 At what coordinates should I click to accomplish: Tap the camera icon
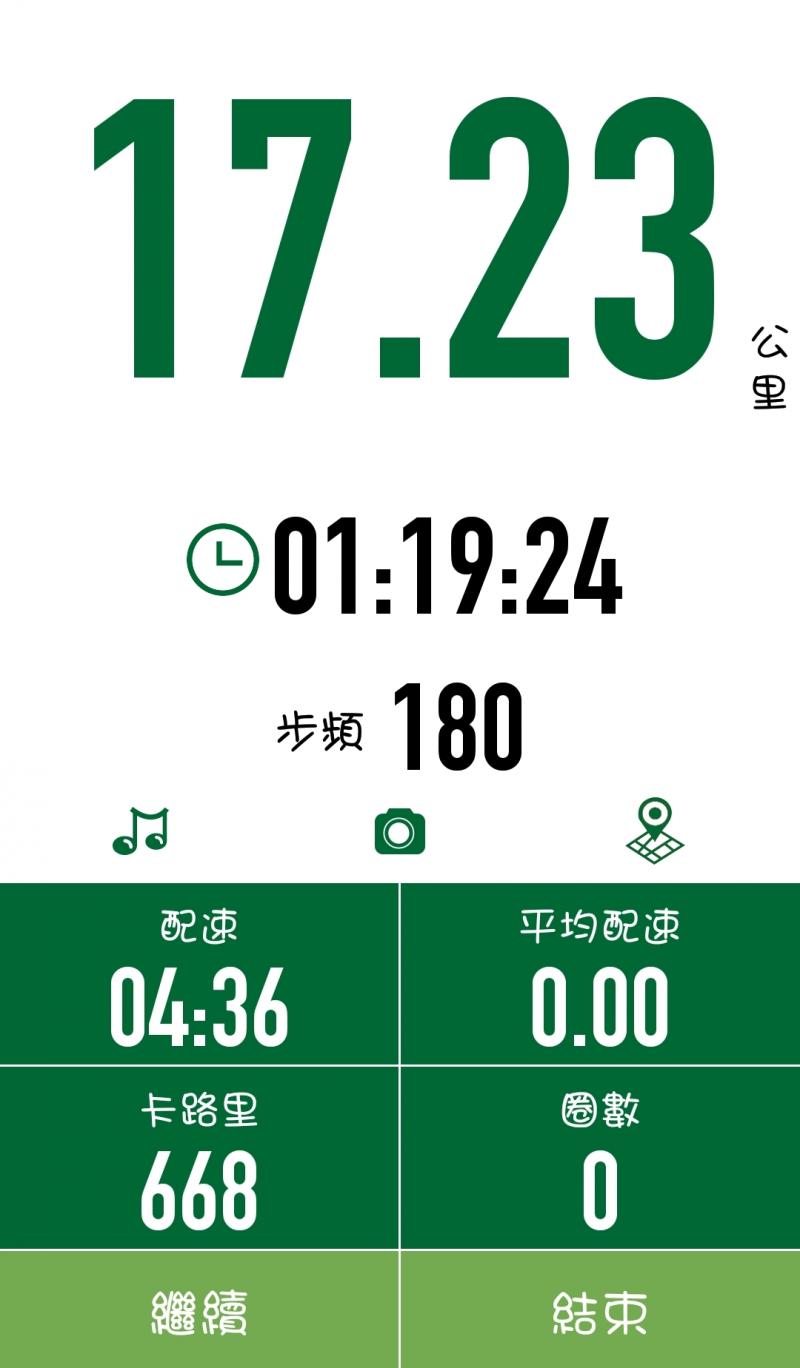point(400,831)
